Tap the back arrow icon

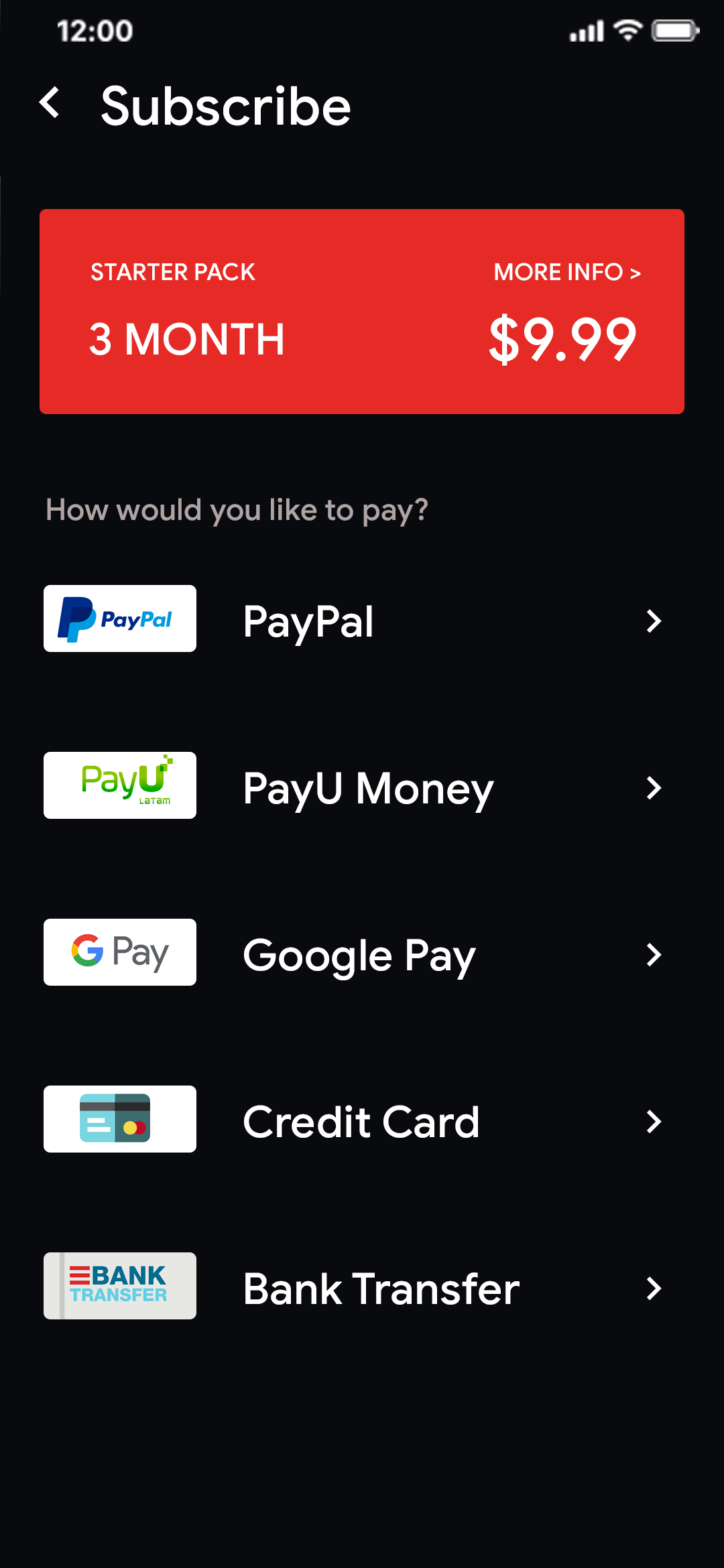49,105
